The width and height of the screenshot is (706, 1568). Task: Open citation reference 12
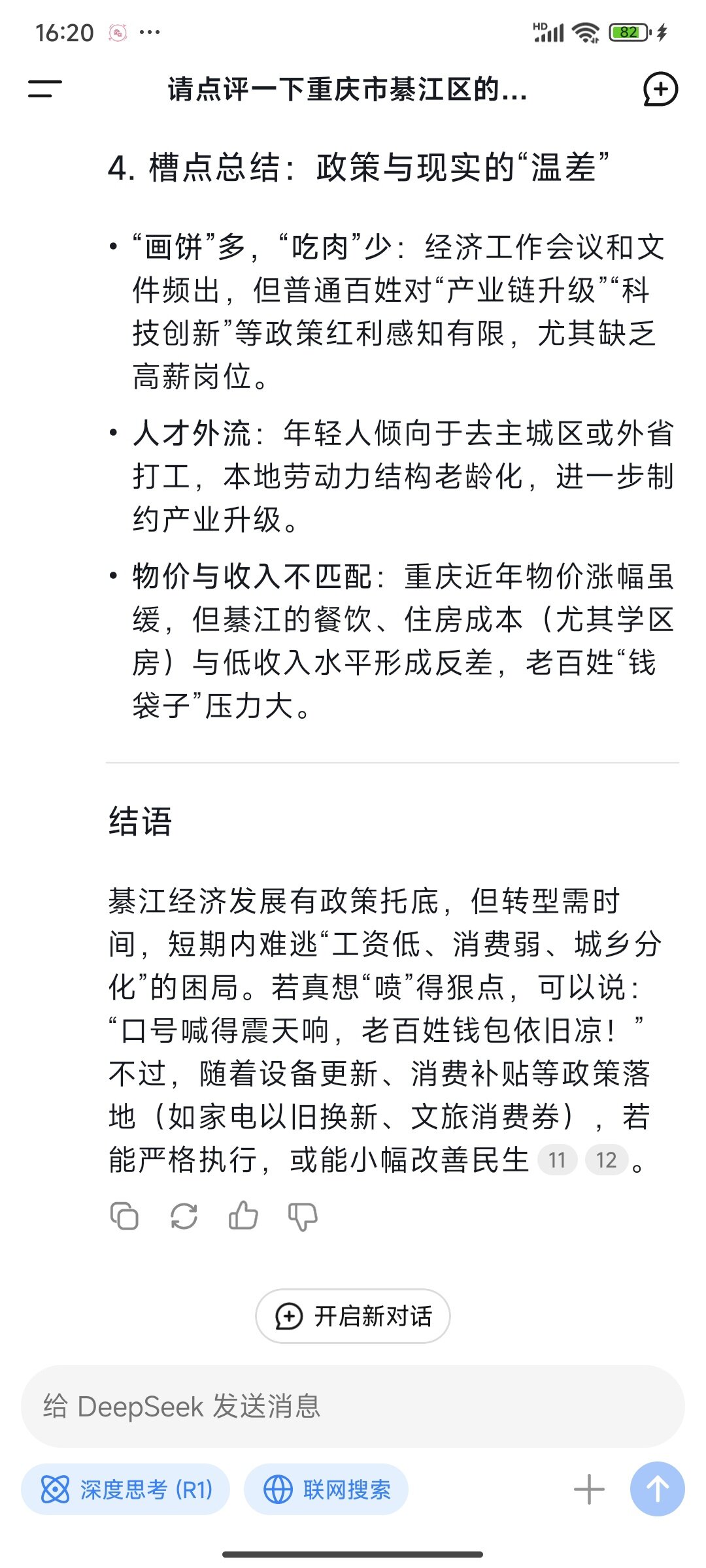click(607, 1160)
